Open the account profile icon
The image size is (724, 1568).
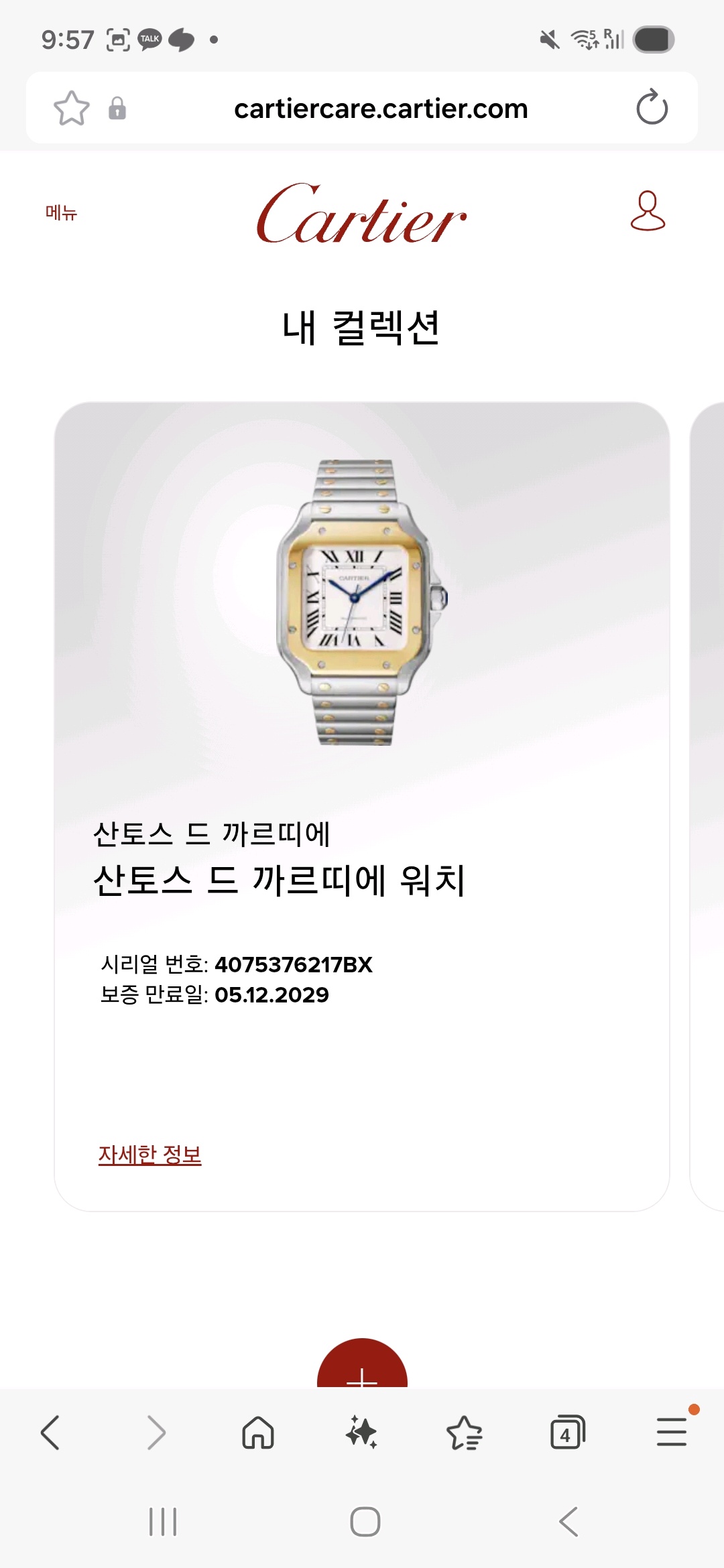[648, 212]
